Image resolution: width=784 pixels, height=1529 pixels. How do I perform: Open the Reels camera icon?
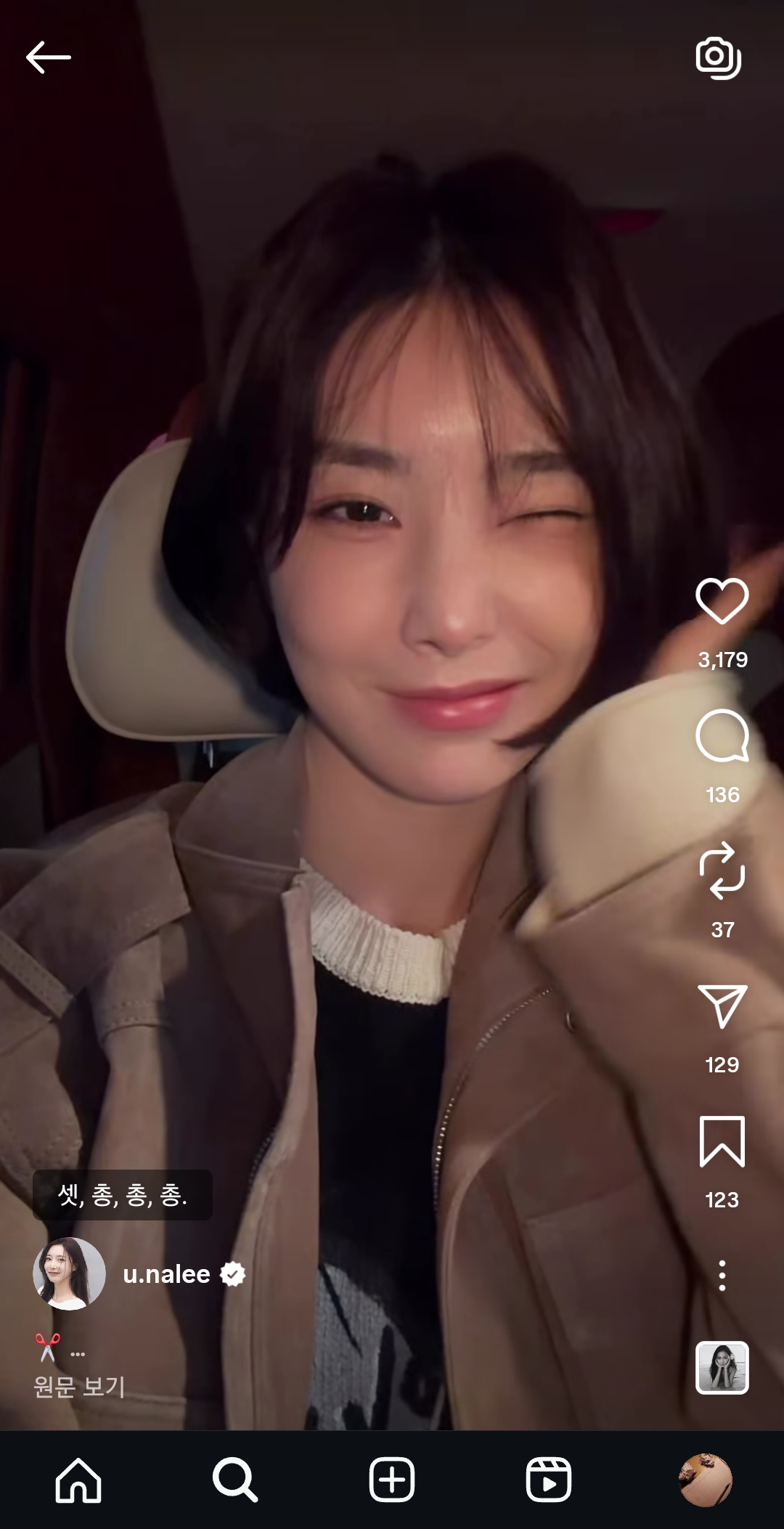[x=718, y=58]
